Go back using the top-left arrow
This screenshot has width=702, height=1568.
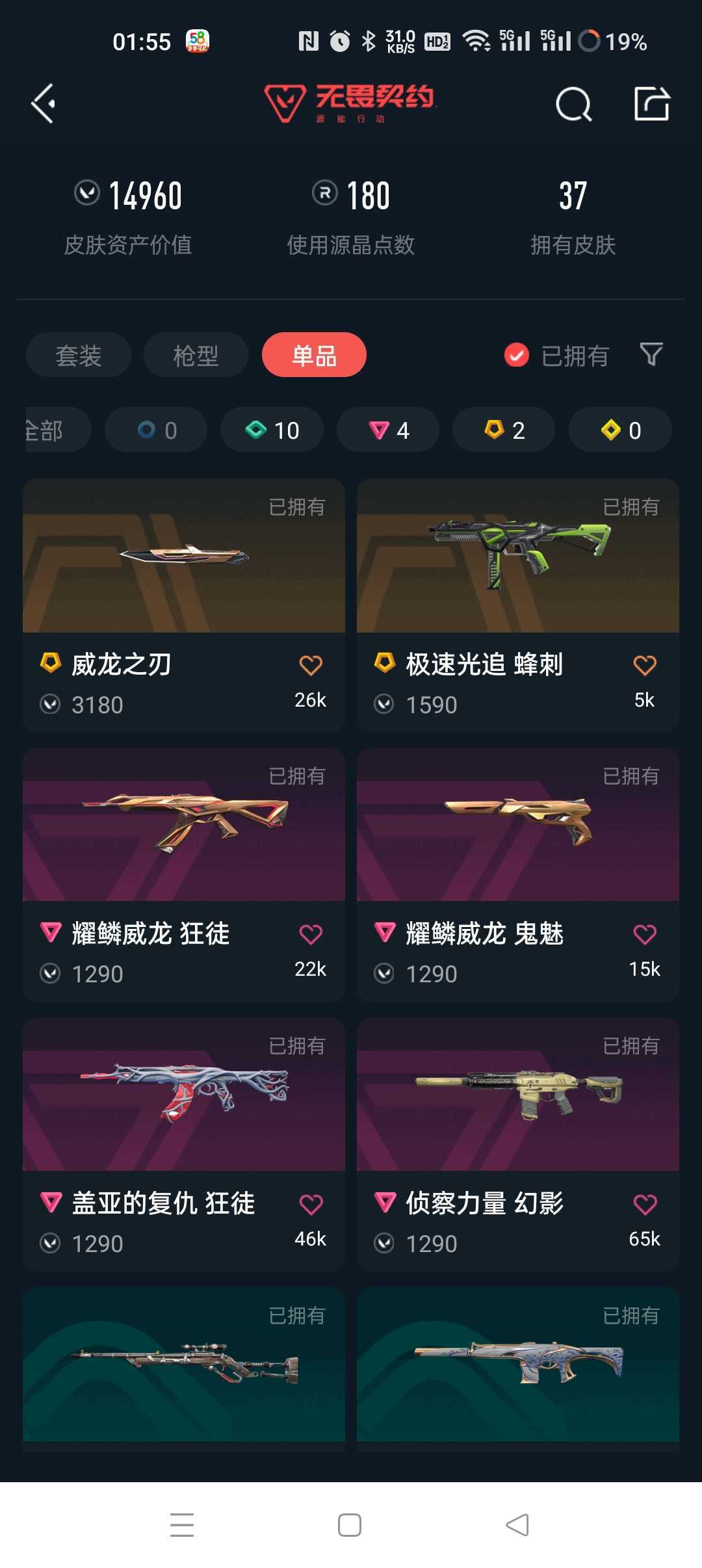[43, 103]
